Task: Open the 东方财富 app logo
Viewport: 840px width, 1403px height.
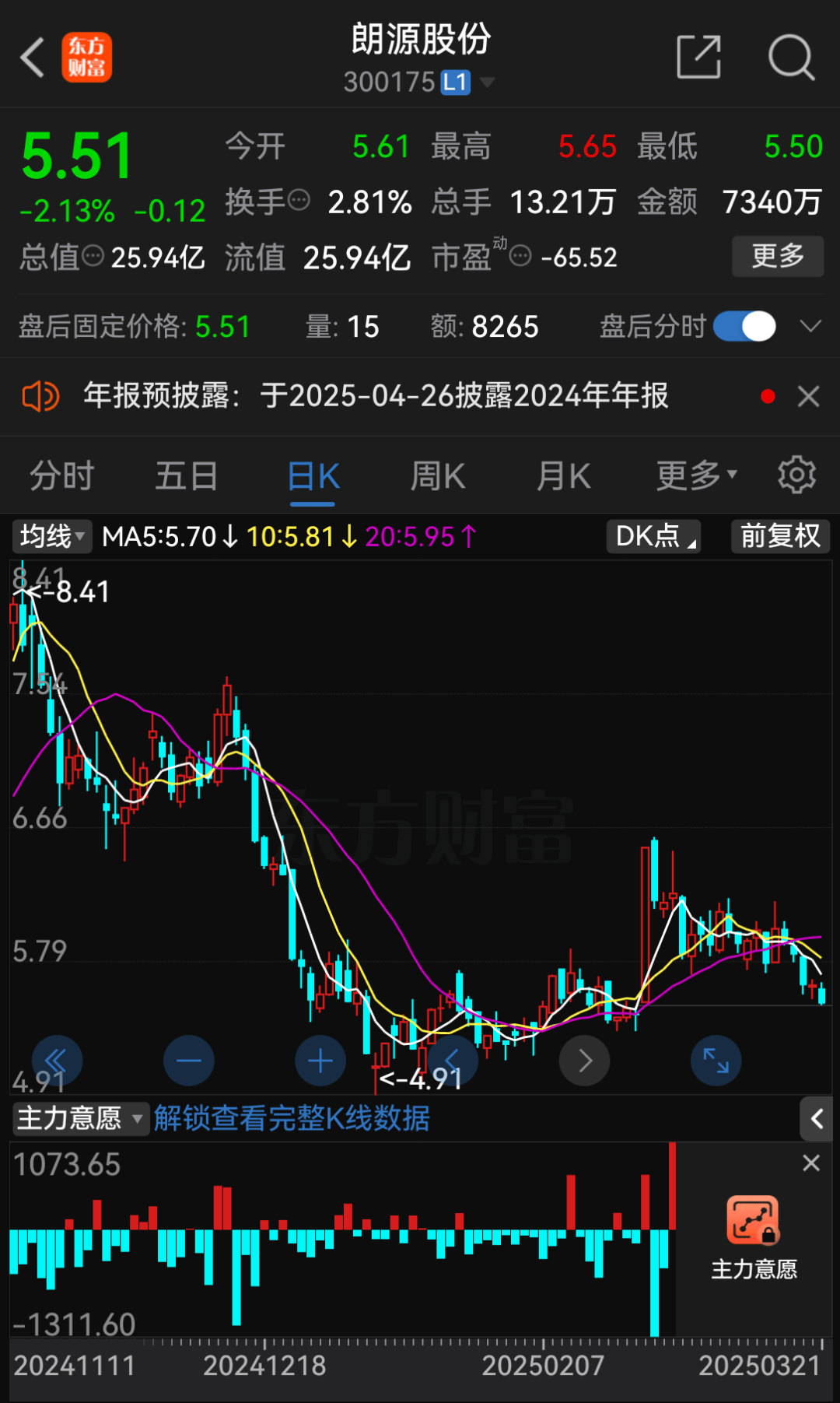Action: point(87,58)
